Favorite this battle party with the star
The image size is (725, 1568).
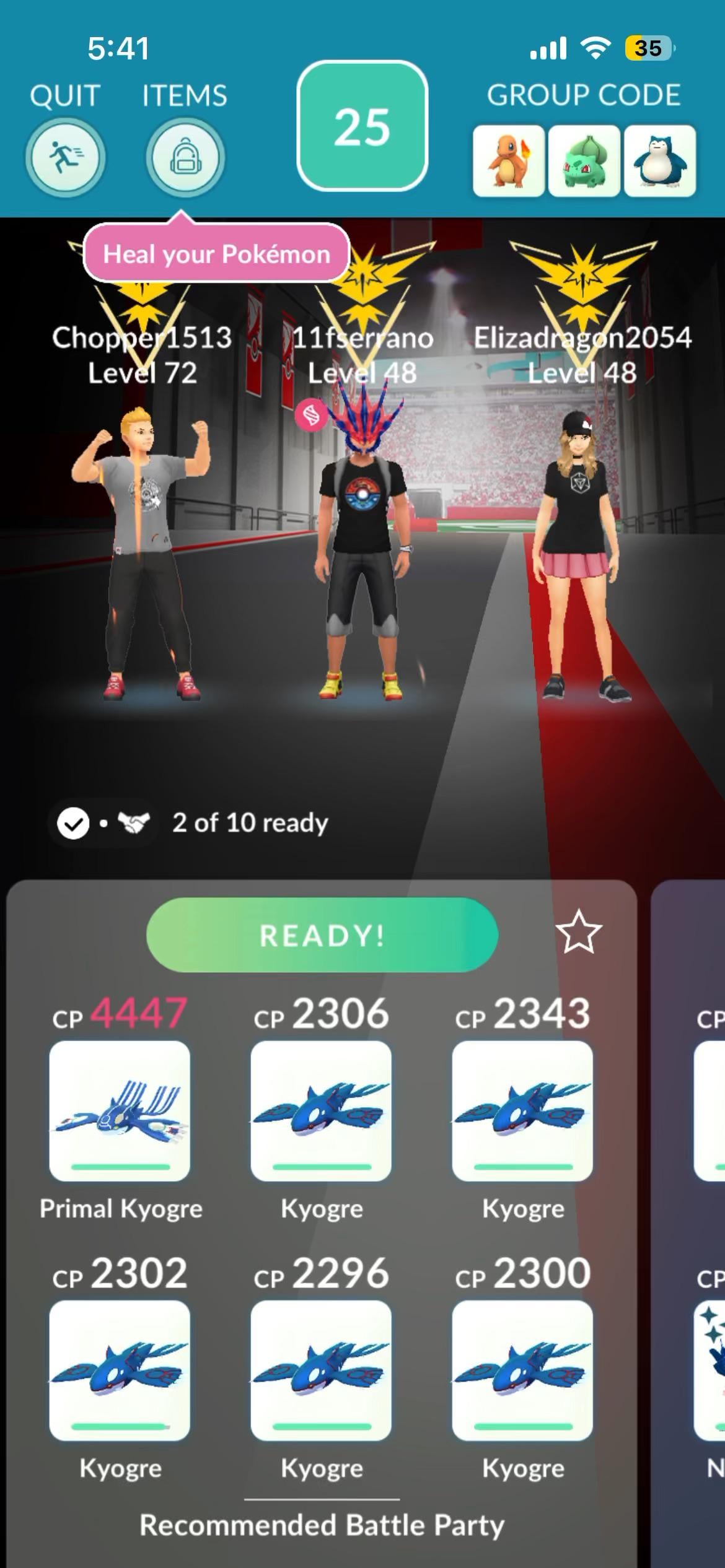click(x=578, y=932)
